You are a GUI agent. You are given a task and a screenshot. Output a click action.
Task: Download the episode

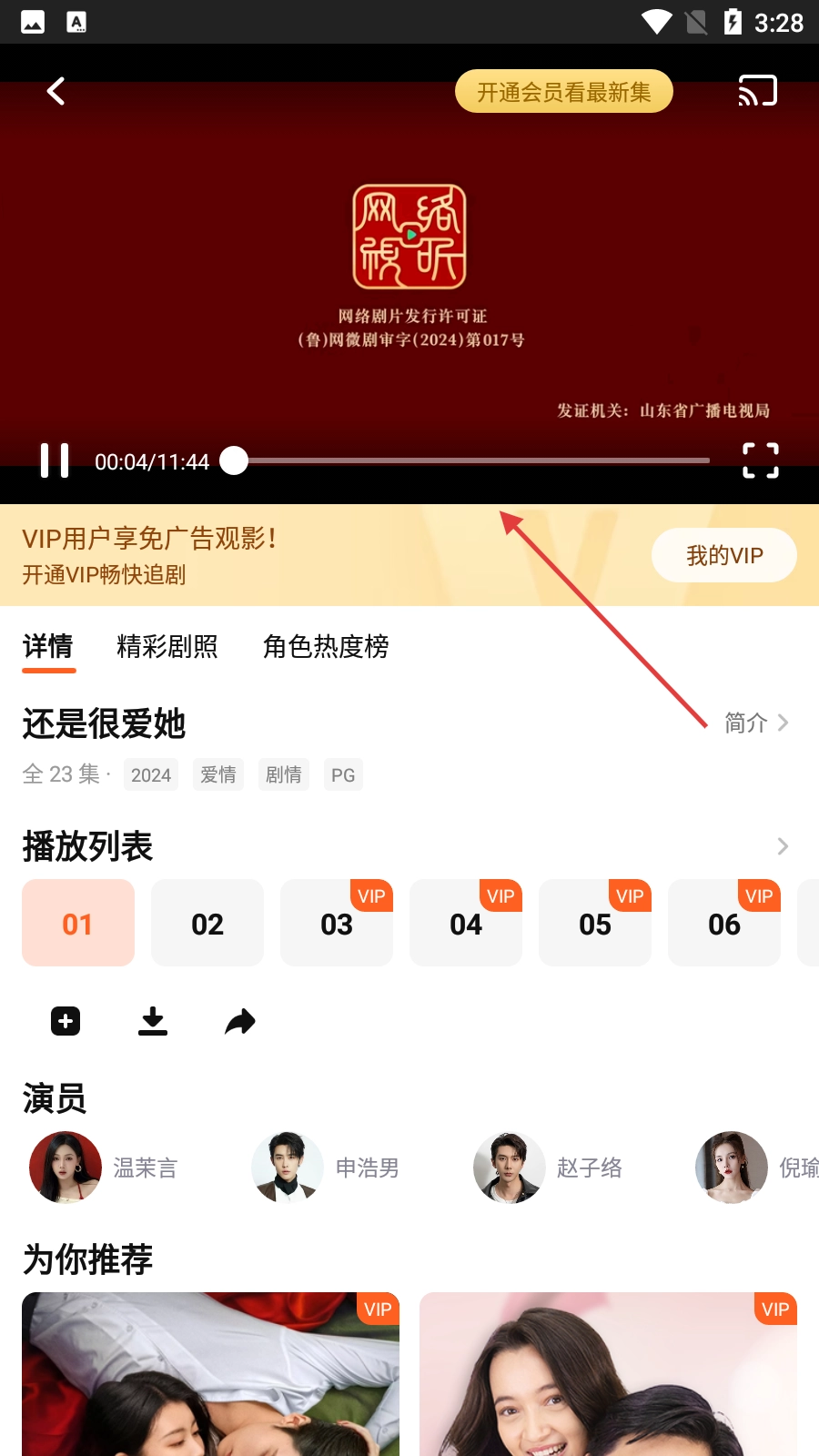coord(153,1021)
